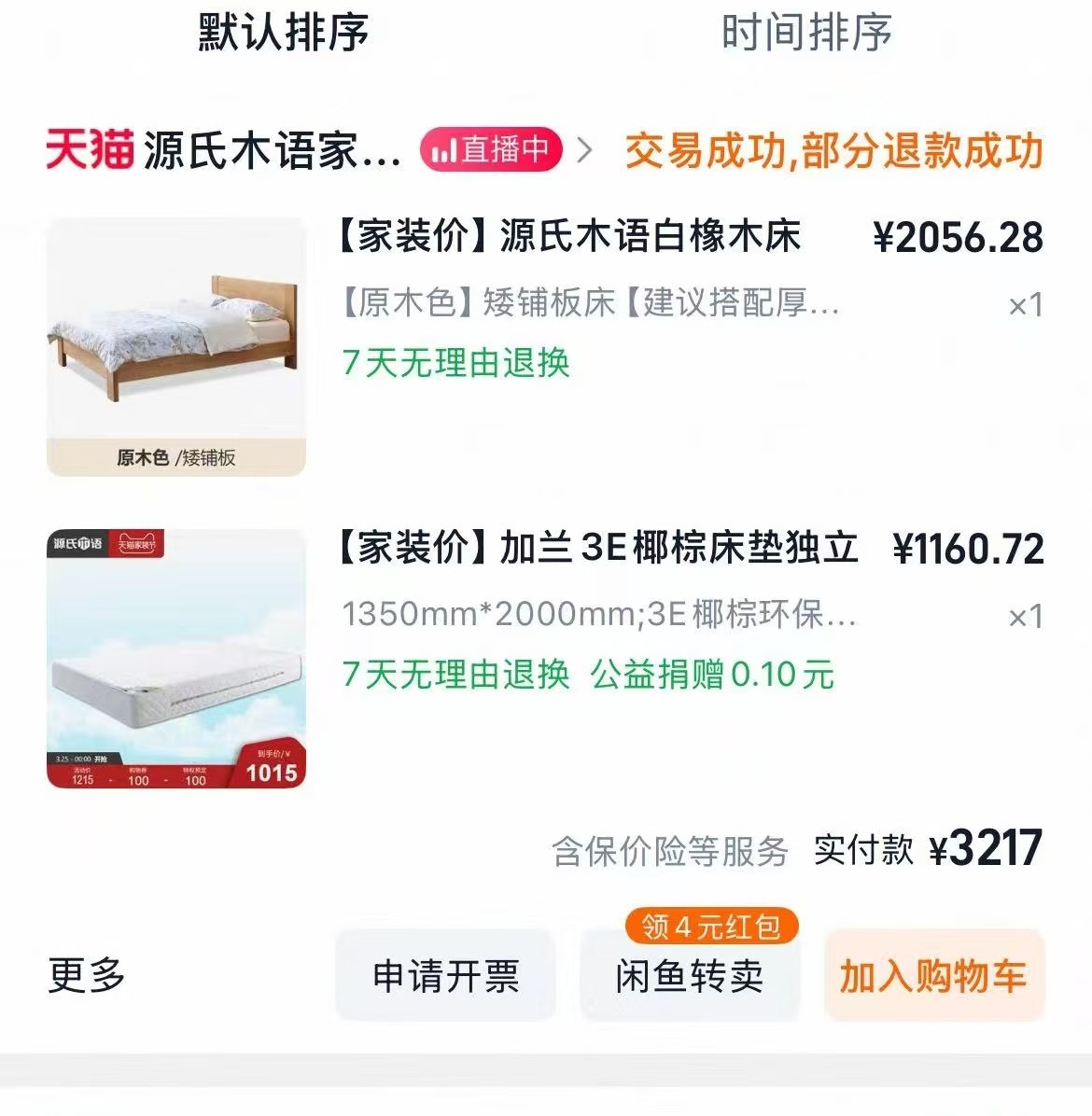
Task: Open the 加兰3E椰棕床垫 order item
Action: (595, 549)
